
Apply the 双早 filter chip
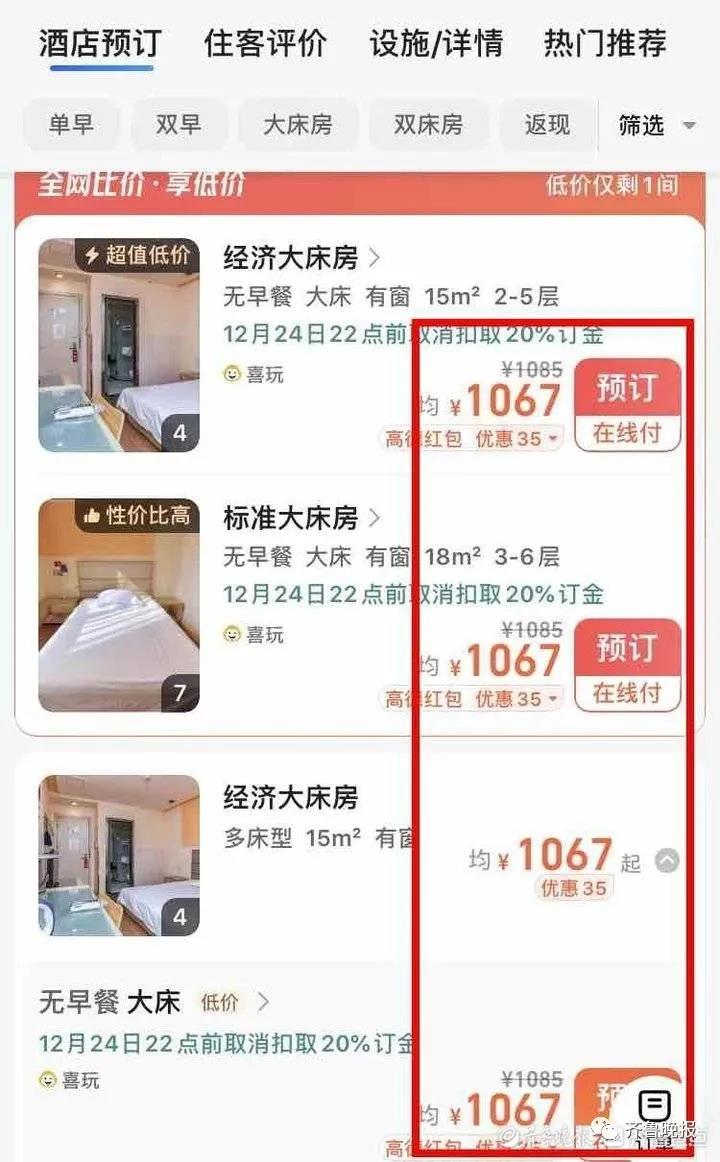pos(179,125)
